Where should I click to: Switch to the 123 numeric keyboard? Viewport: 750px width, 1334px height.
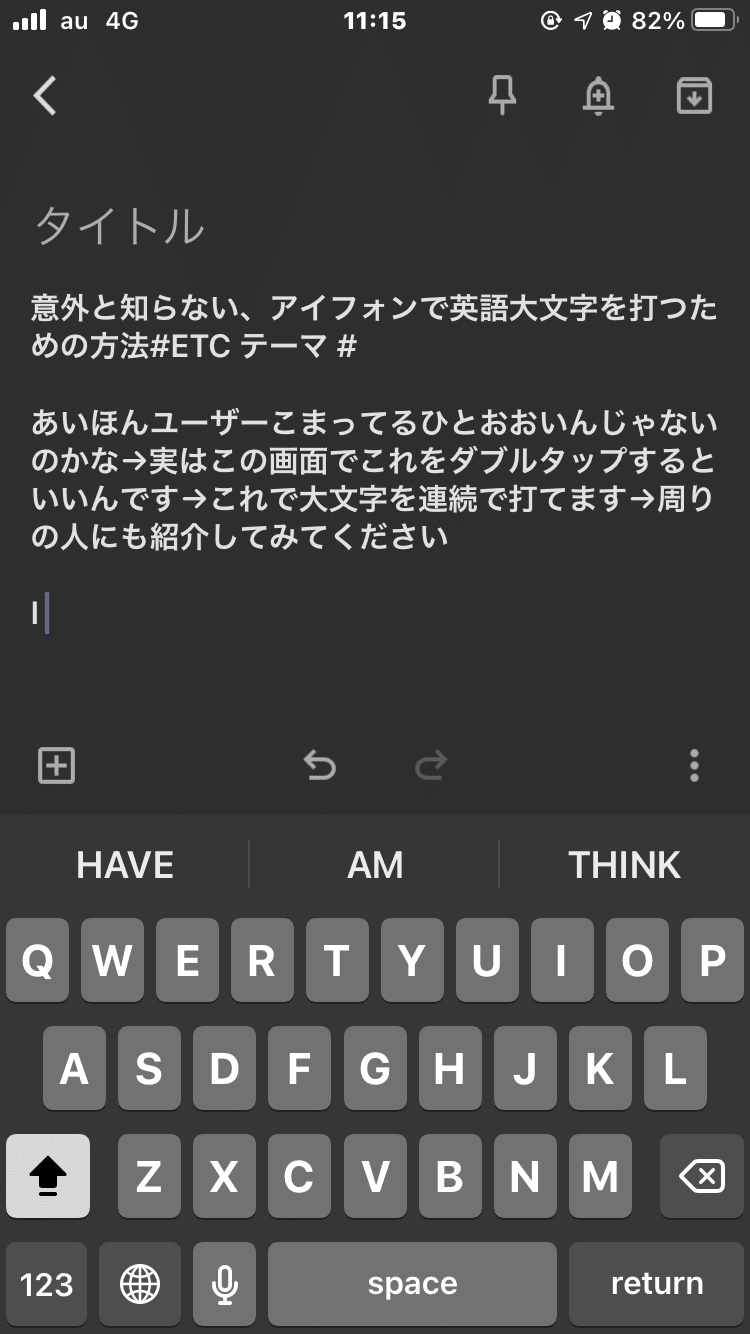(46, 1284)
